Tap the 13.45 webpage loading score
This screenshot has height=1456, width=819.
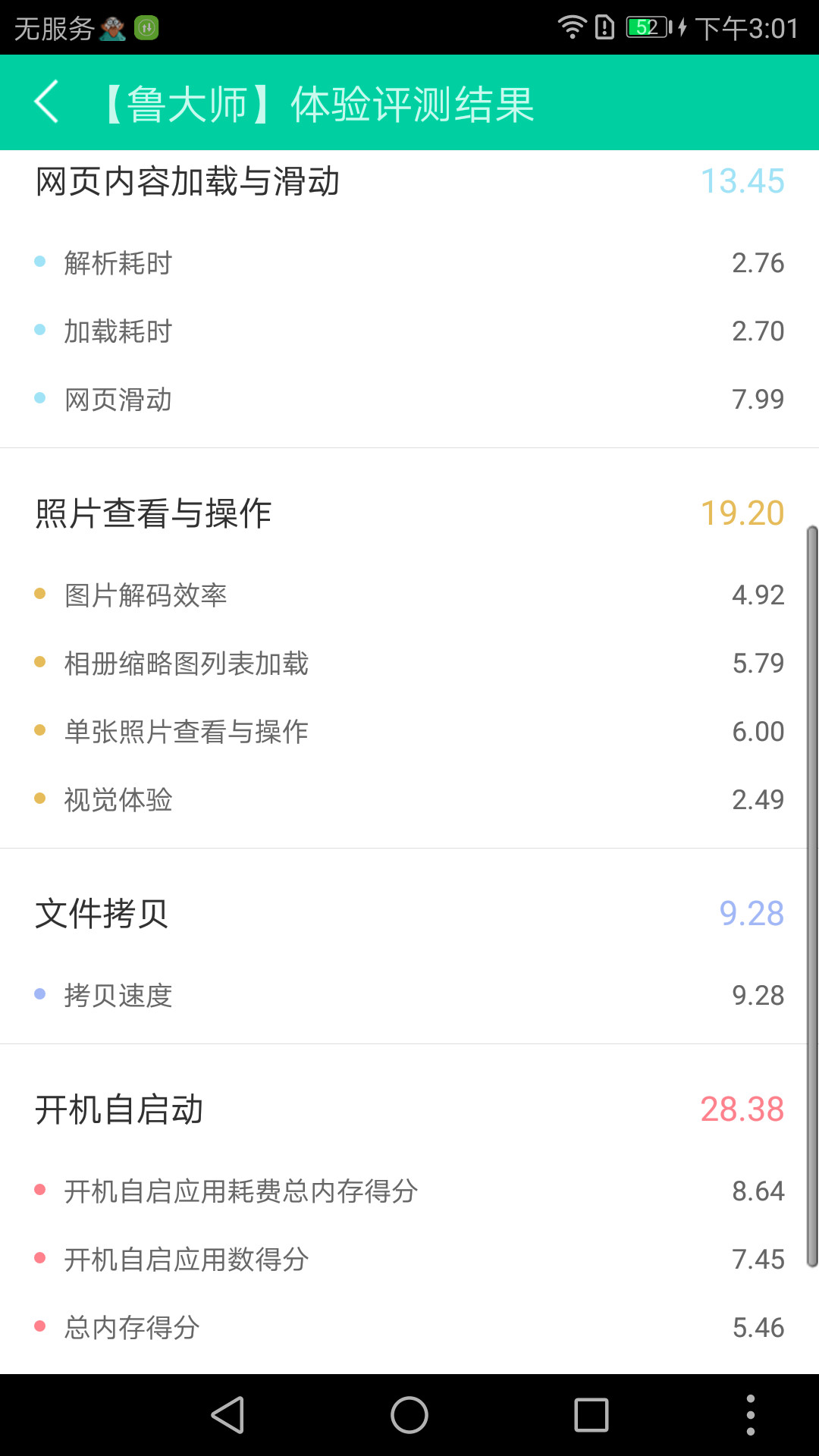click(742, 182)
